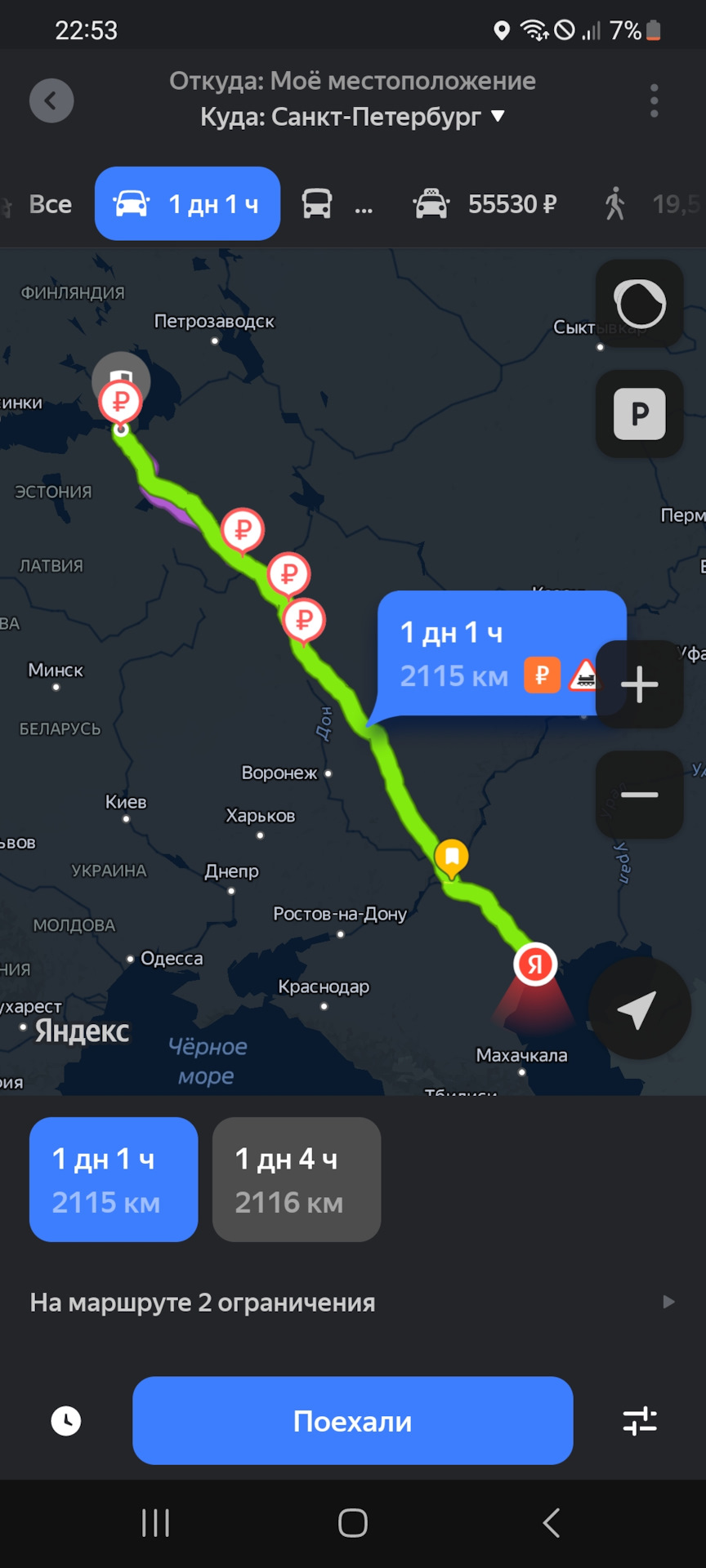Open the Alice voice assistant
Image resolution: width=706 pixels, height=1568 pixels.
pos(640,304)
